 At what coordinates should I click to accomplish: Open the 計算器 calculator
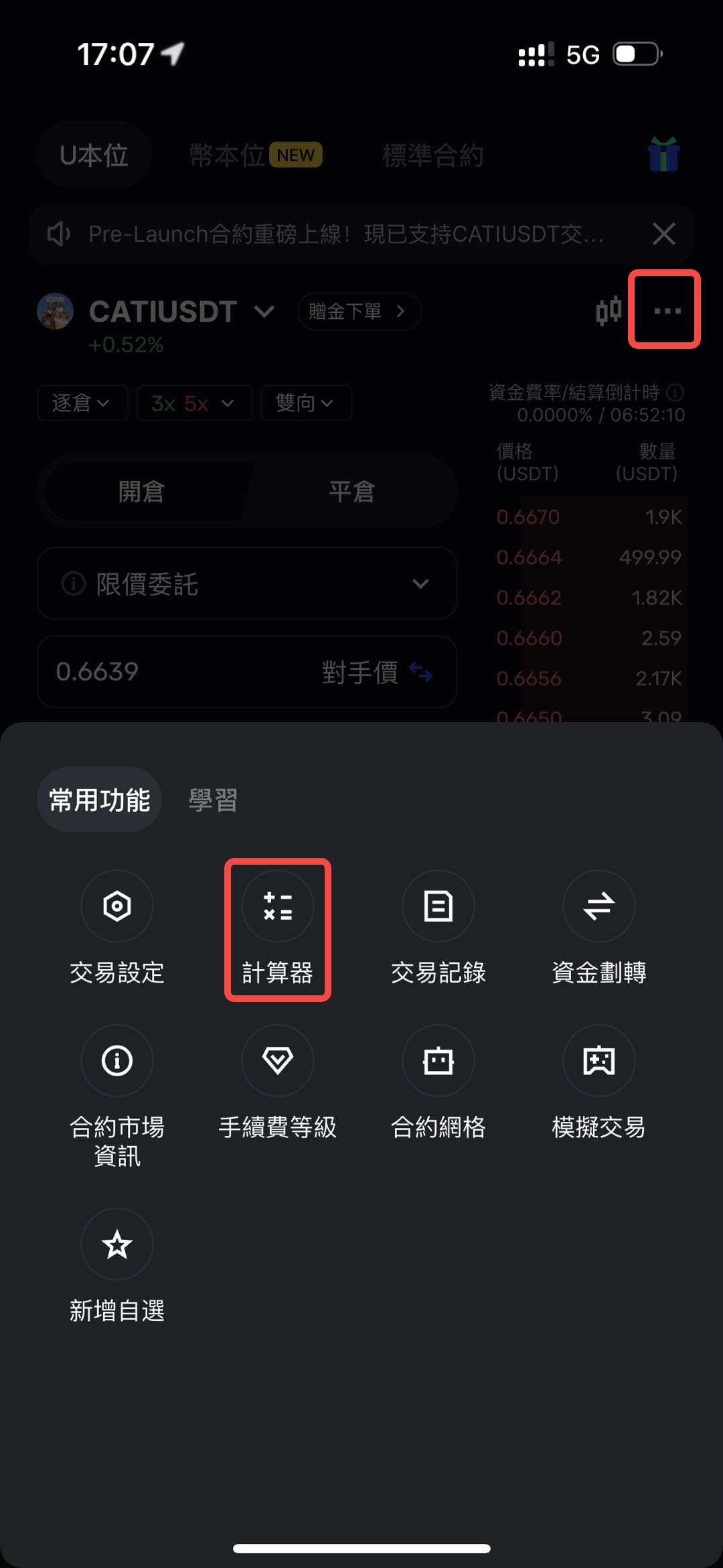[278, 907]
